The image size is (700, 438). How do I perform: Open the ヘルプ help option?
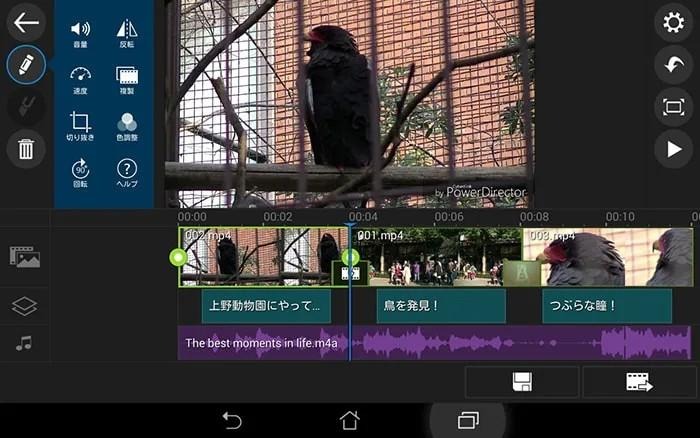pos(127,173)
